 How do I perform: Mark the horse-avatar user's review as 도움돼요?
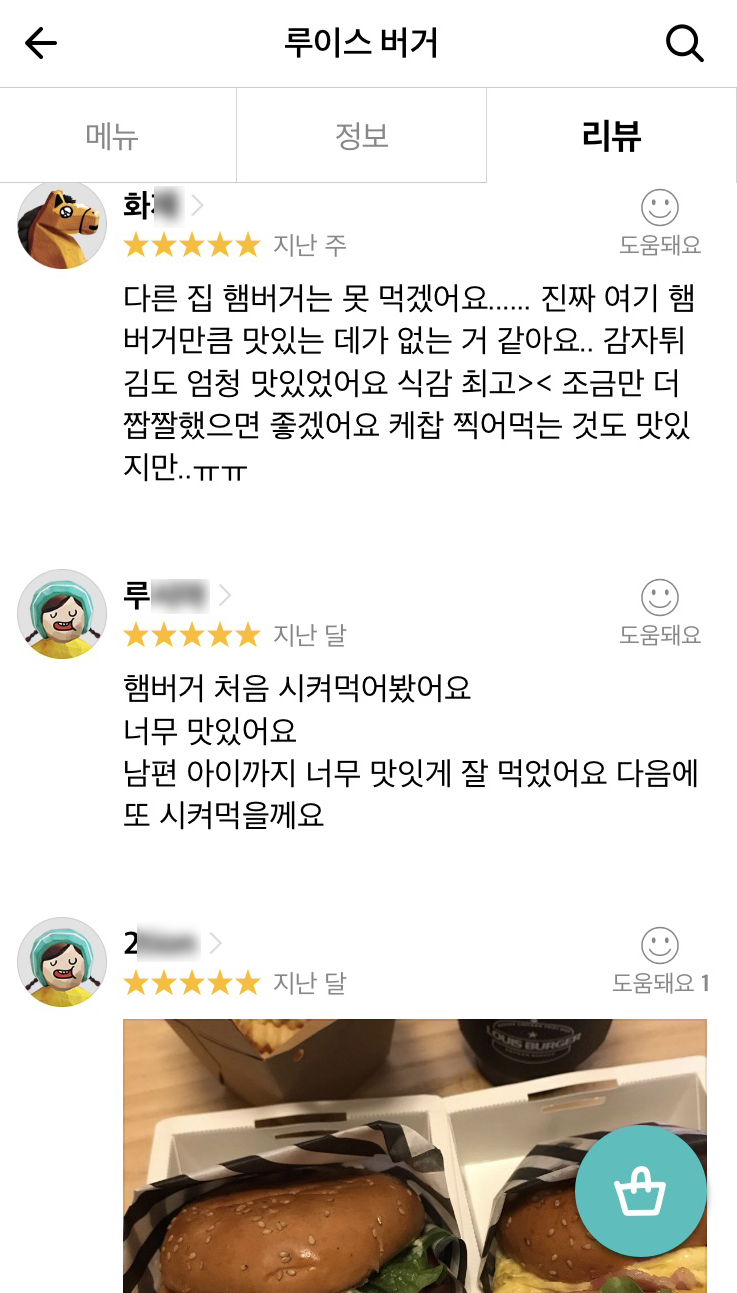click(x=659, y=222)
